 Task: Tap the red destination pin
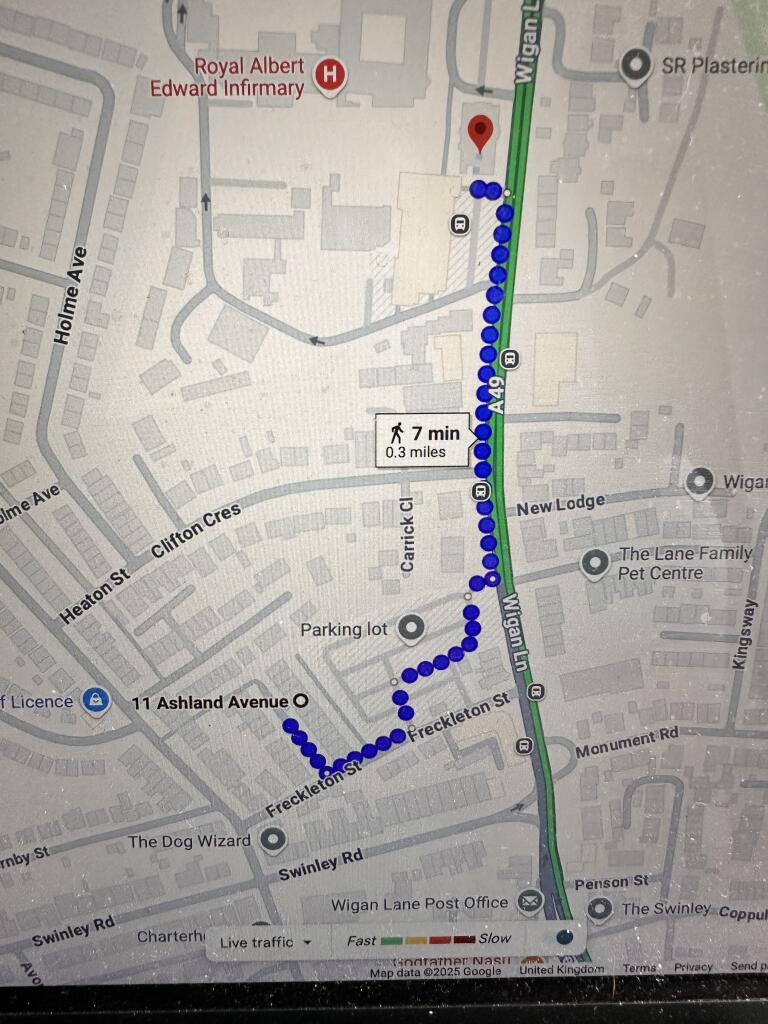(481, 132)
